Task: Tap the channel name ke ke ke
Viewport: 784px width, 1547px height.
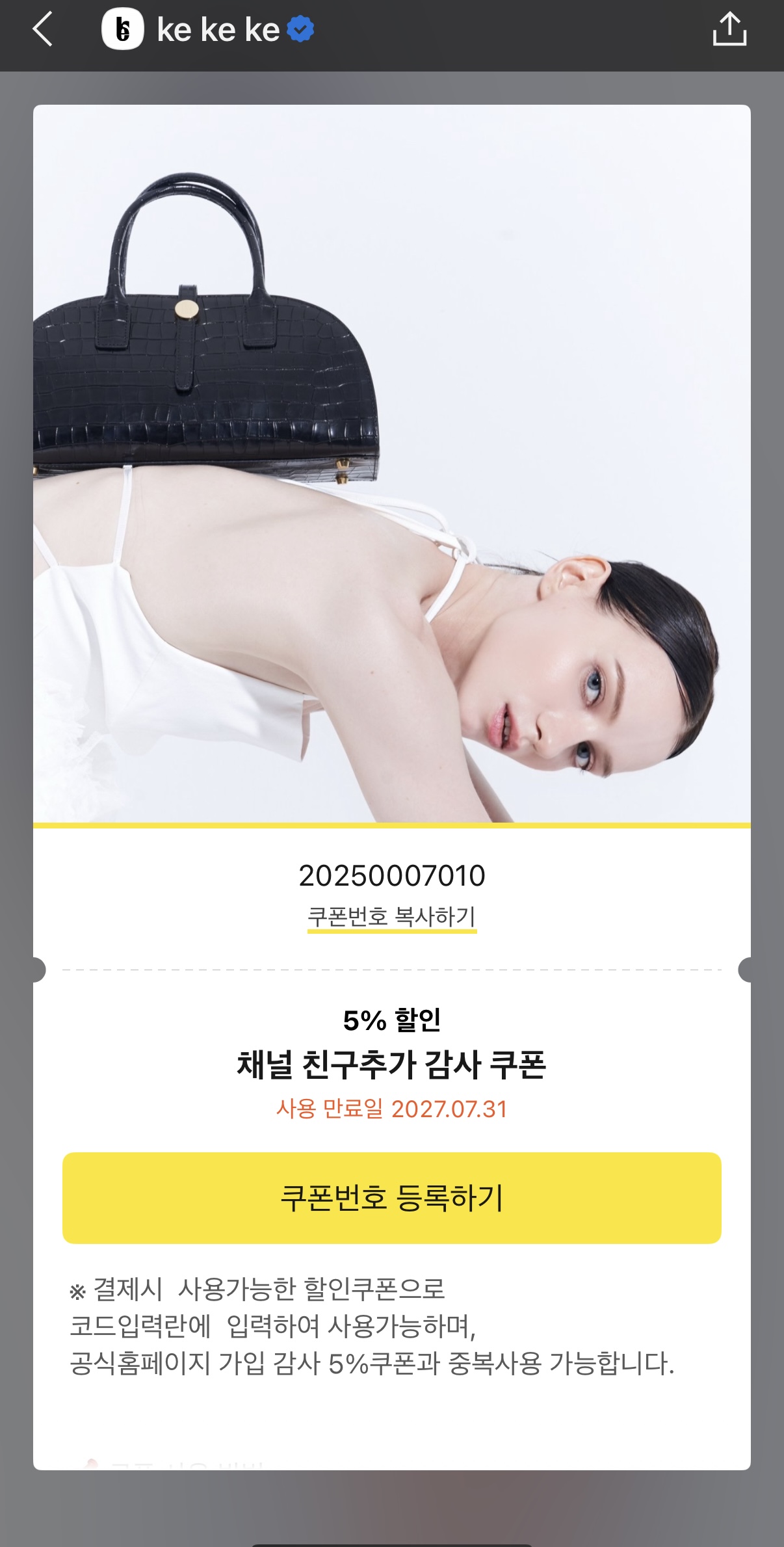Action: [x=218, y=29]
